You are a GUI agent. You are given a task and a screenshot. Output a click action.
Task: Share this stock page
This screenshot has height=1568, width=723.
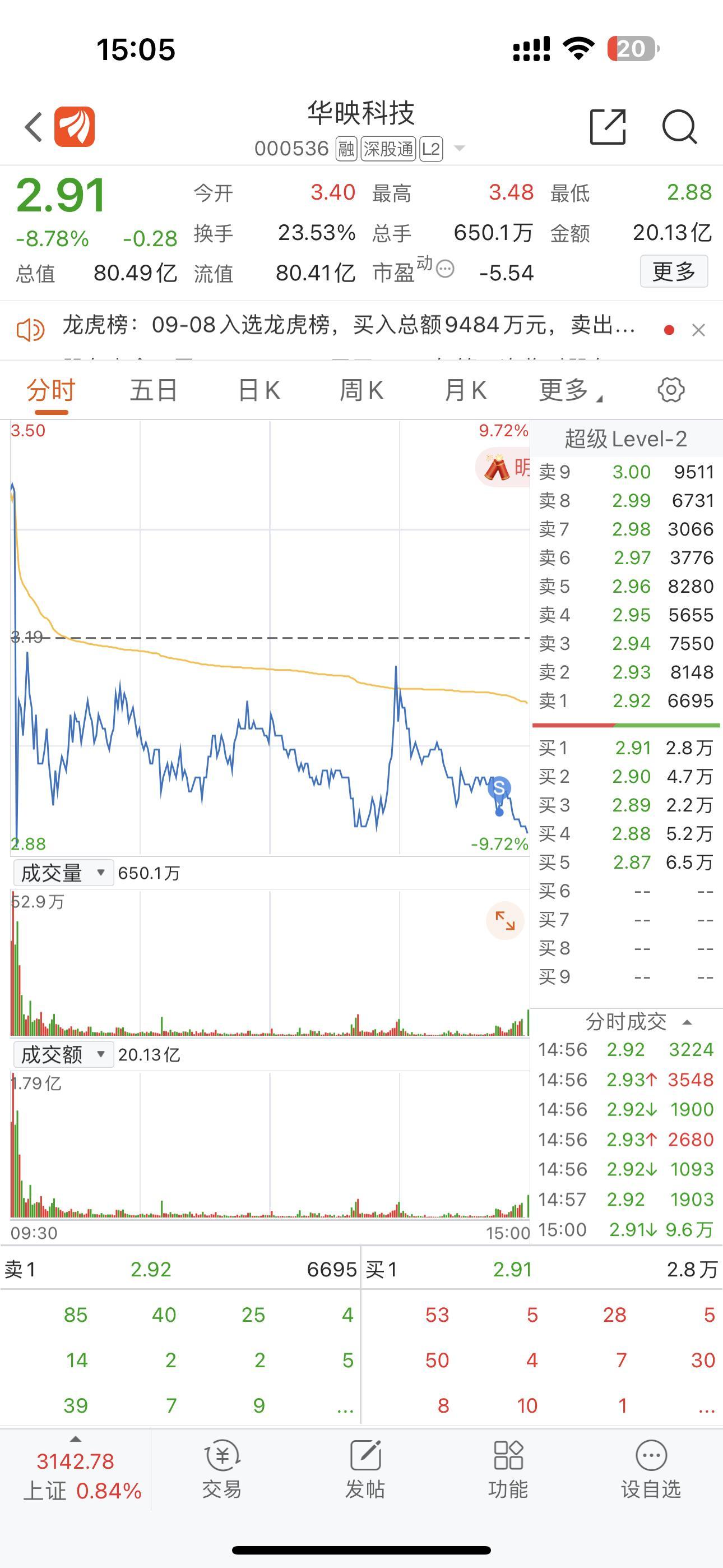(608, 127)
